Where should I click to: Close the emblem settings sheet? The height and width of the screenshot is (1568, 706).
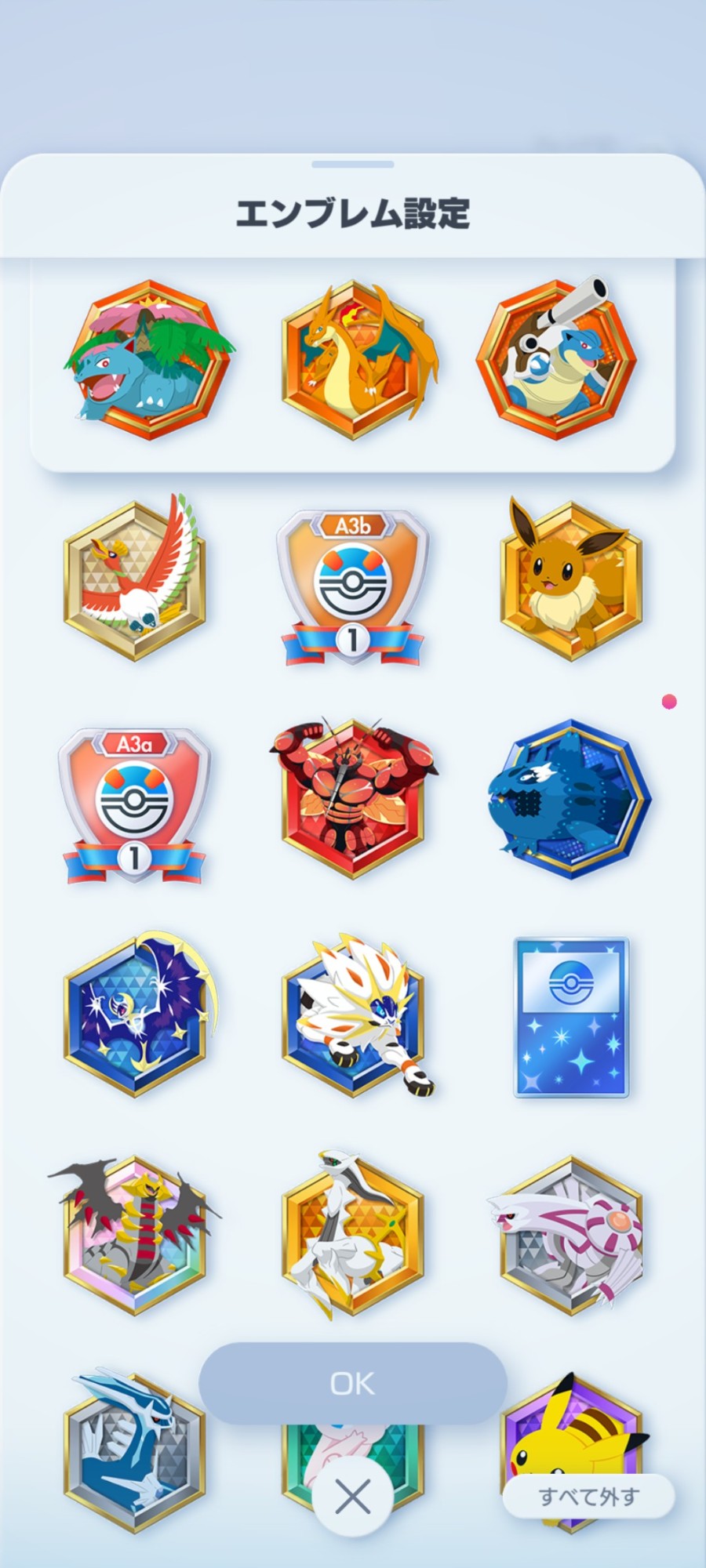pos(352,1497)
